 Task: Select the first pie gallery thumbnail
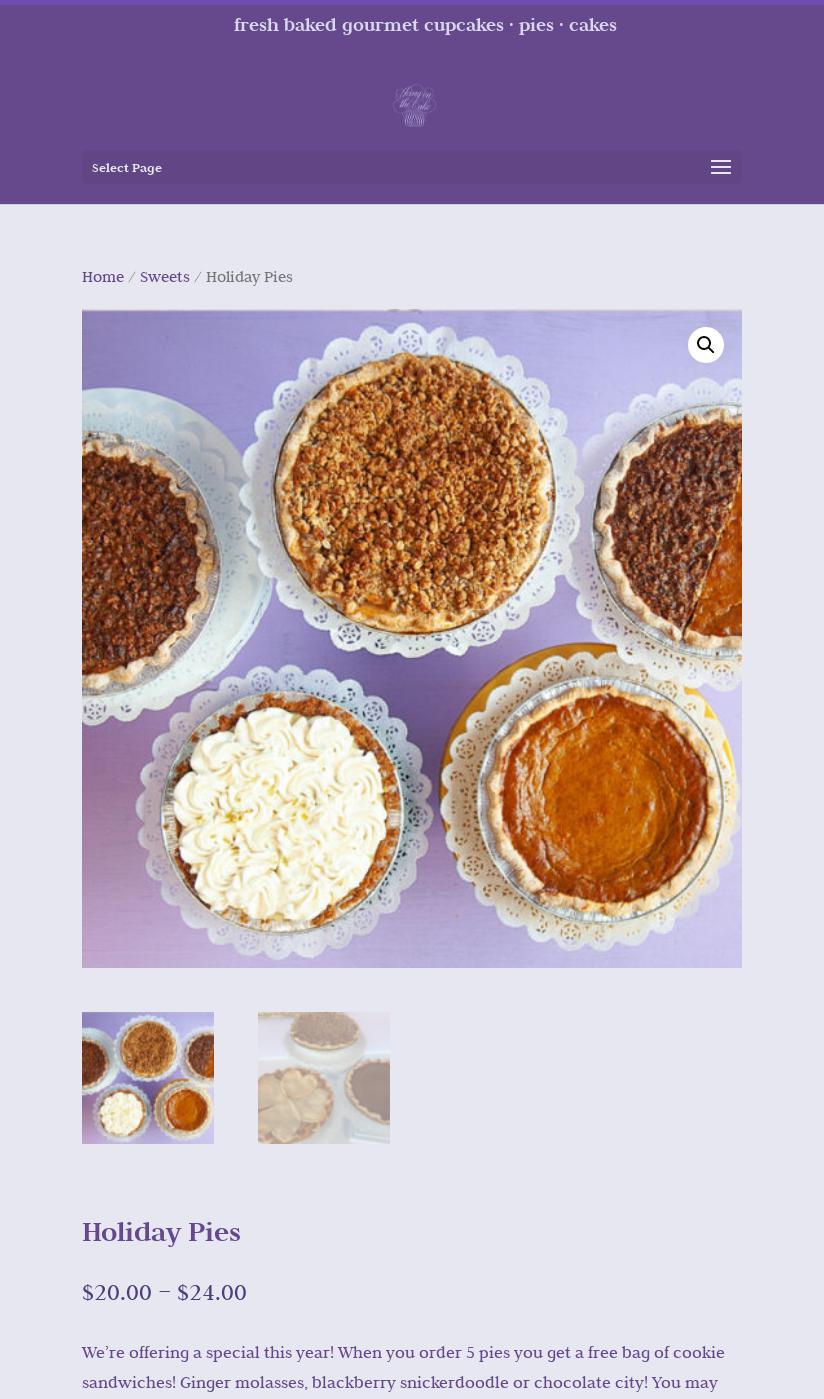148,1078
